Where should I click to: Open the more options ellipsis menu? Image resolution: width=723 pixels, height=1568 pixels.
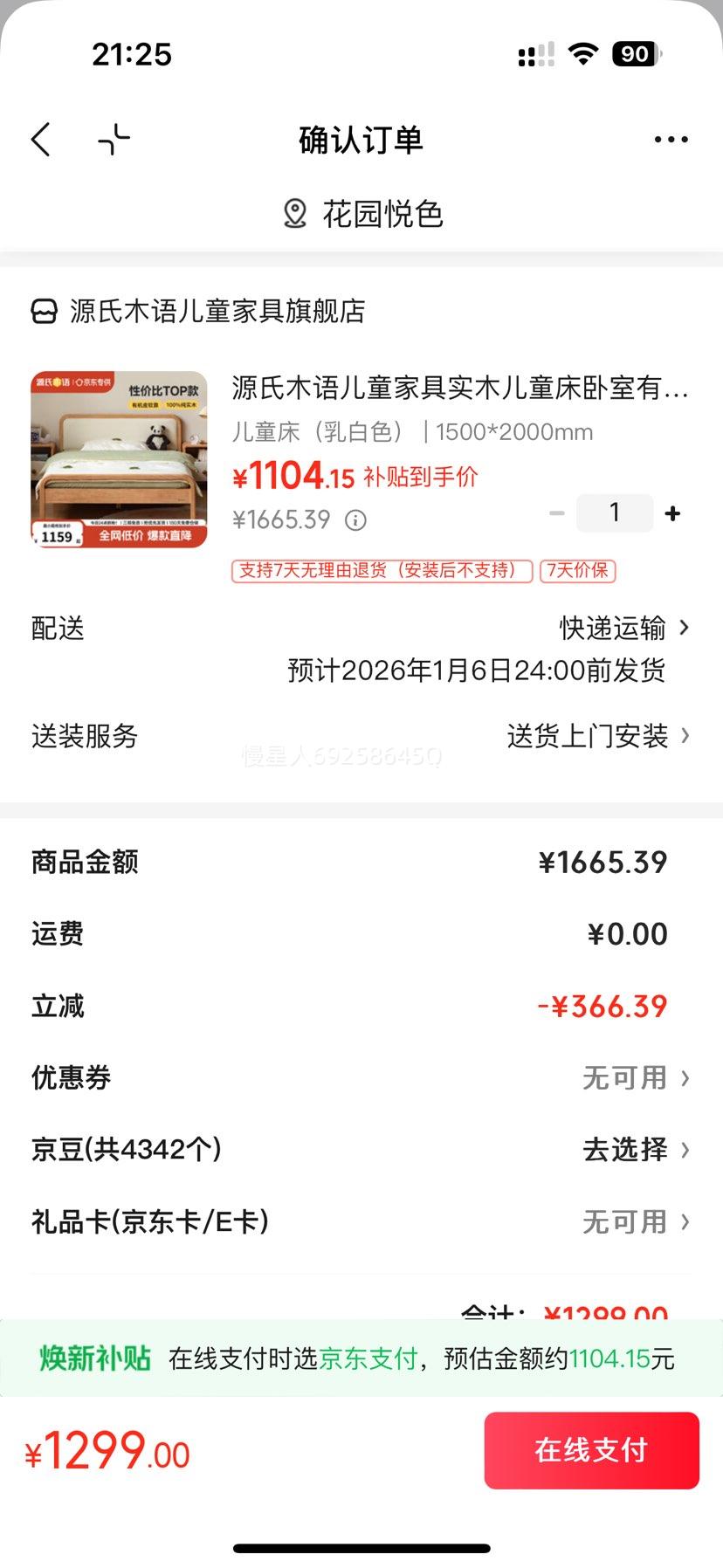pos(670,139)
